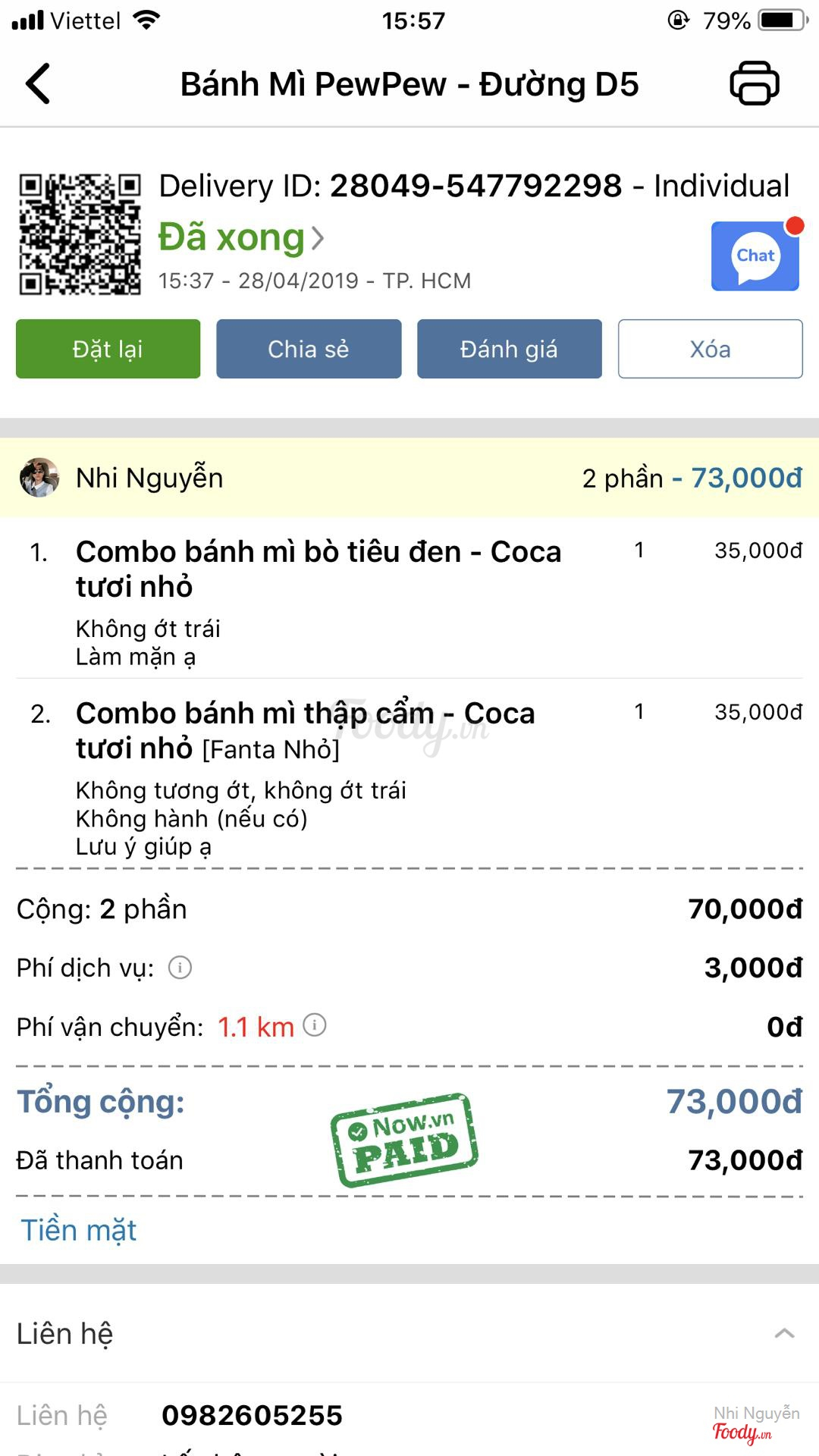
Task: Collapse the Liên hệ section
Action: pos(784,1333)
